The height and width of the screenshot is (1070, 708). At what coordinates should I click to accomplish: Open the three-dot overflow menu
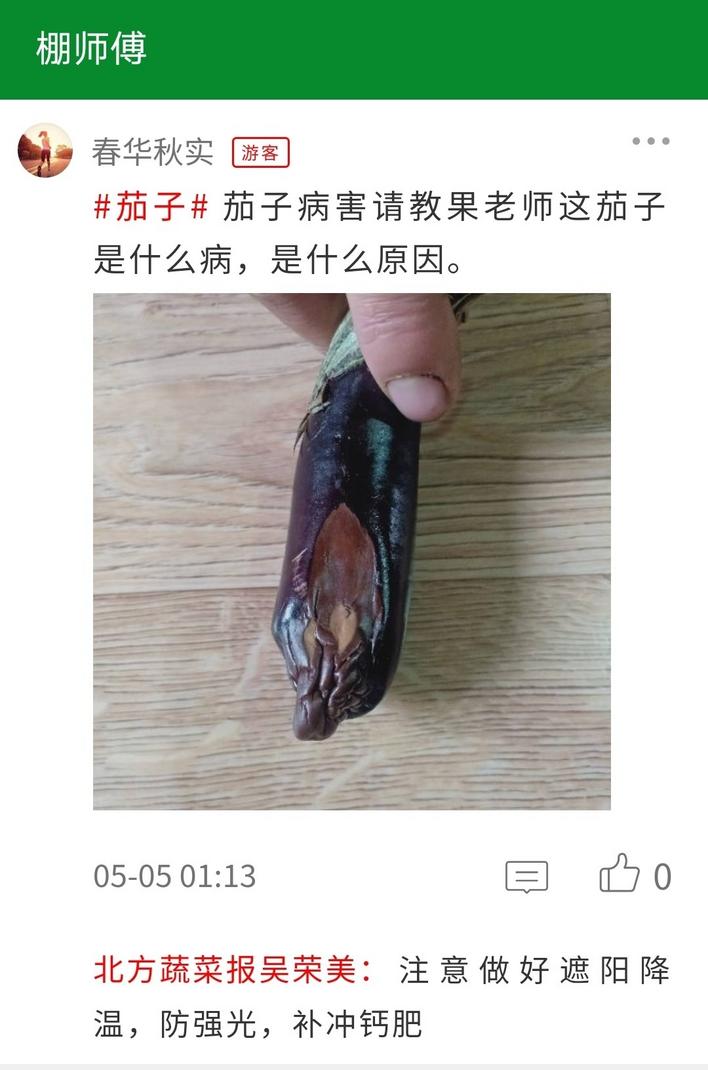[x=650, y=142]
